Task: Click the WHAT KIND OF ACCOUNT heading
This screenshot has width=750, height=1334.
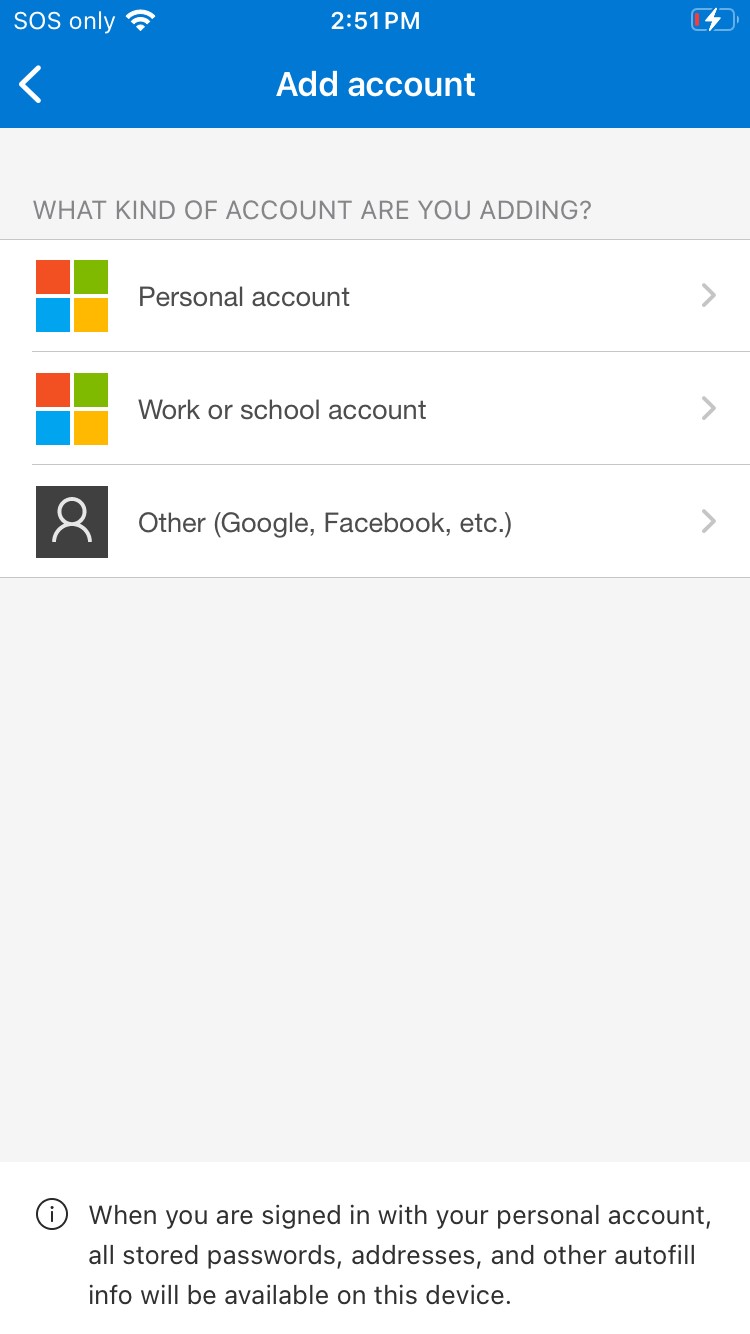Action: tap(312, 210)
